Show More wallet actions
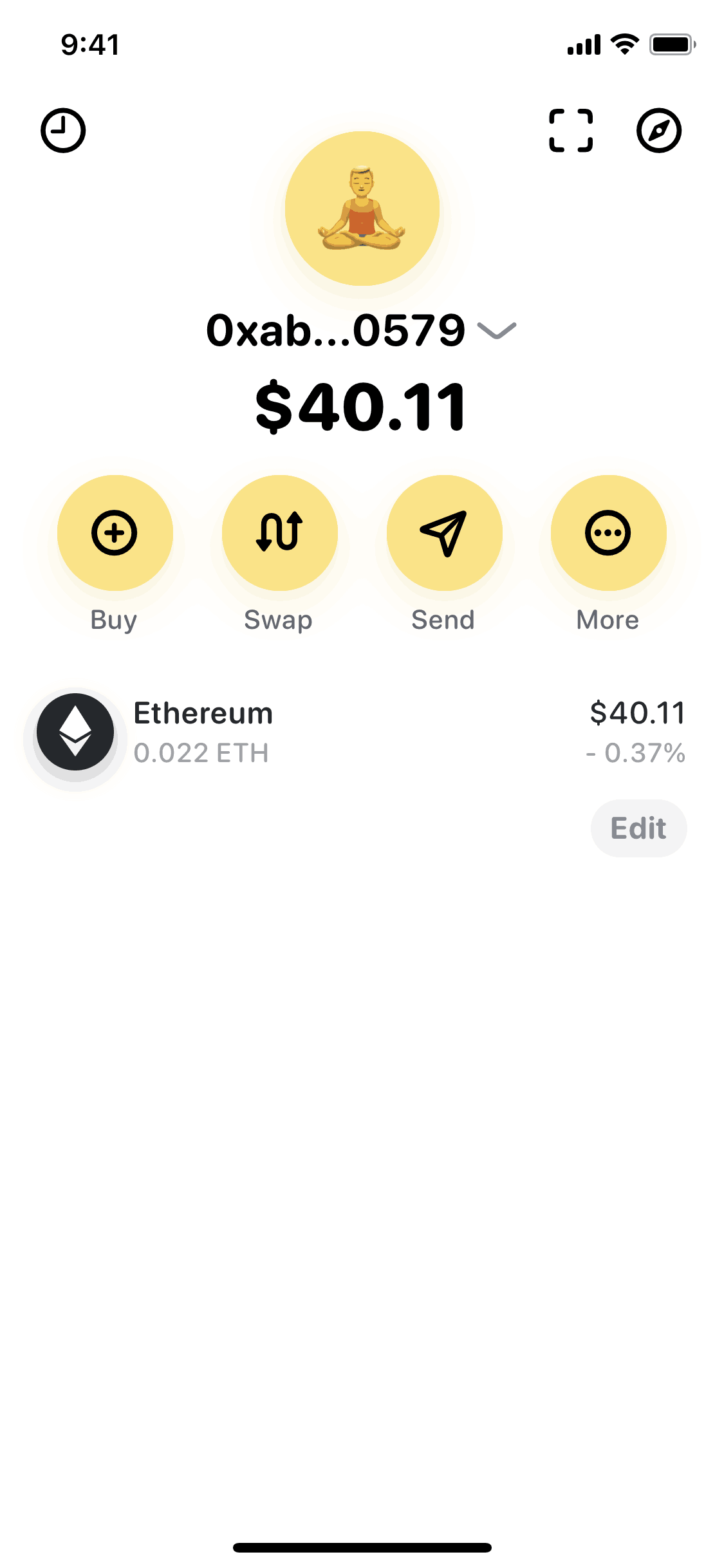 608,533
